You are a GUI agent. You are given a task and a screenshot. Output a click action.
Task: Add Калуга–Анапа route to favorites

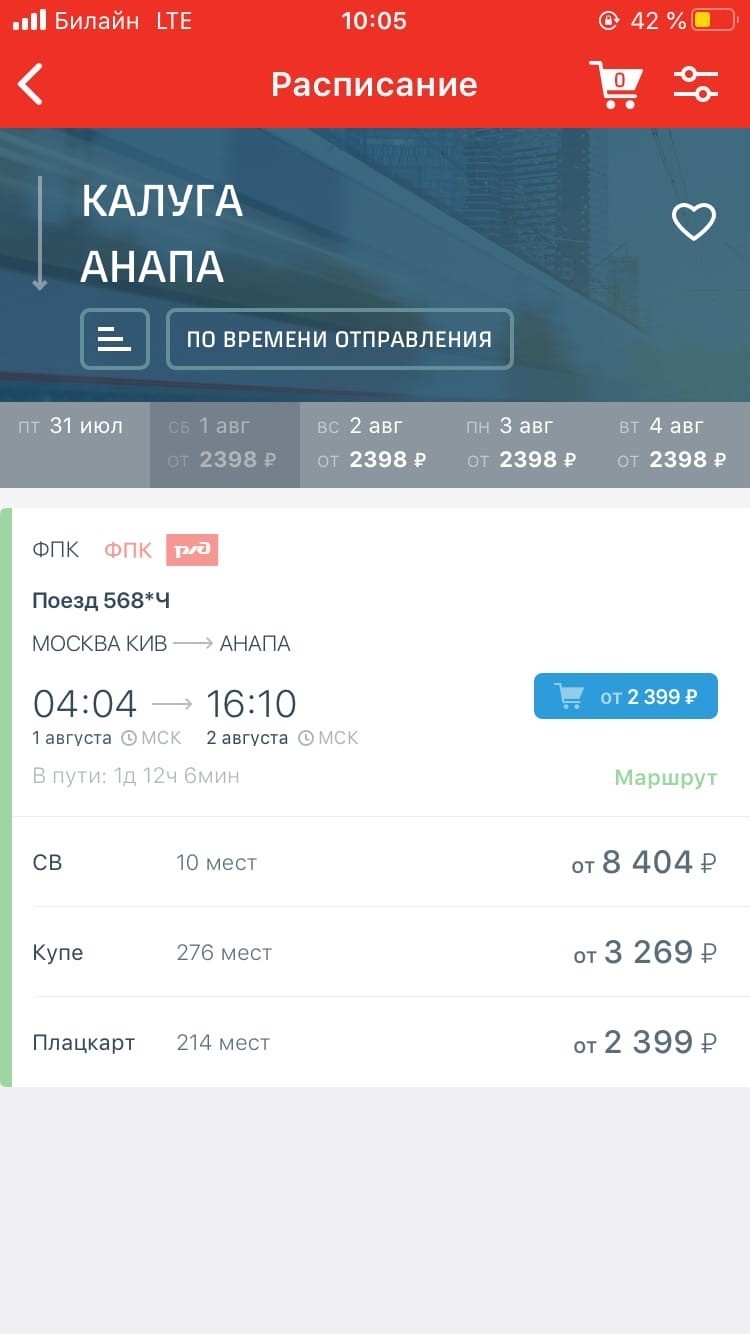(694, 221)
